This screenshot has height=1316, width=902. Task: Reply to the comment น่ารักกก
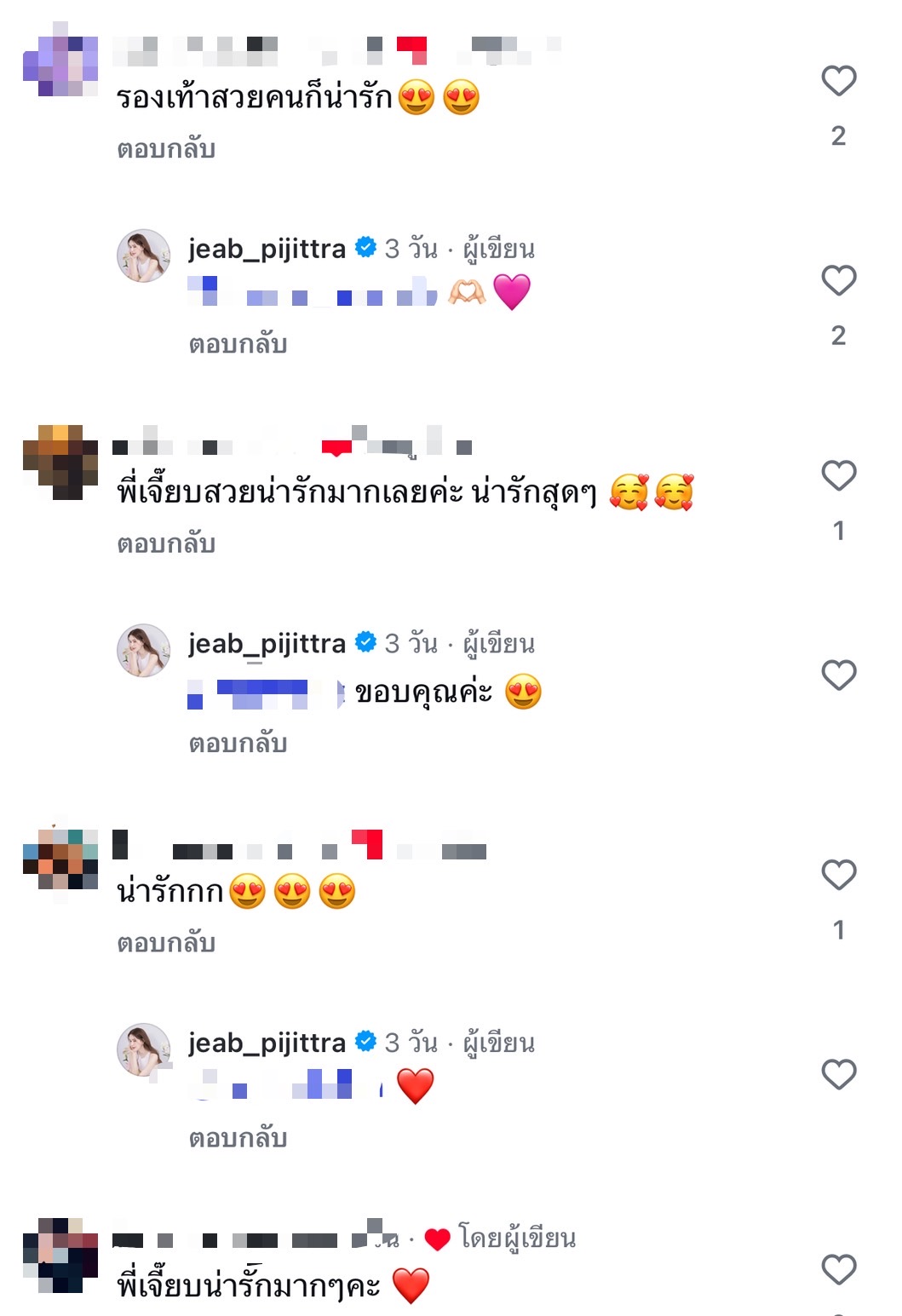(x=166, y=943)
